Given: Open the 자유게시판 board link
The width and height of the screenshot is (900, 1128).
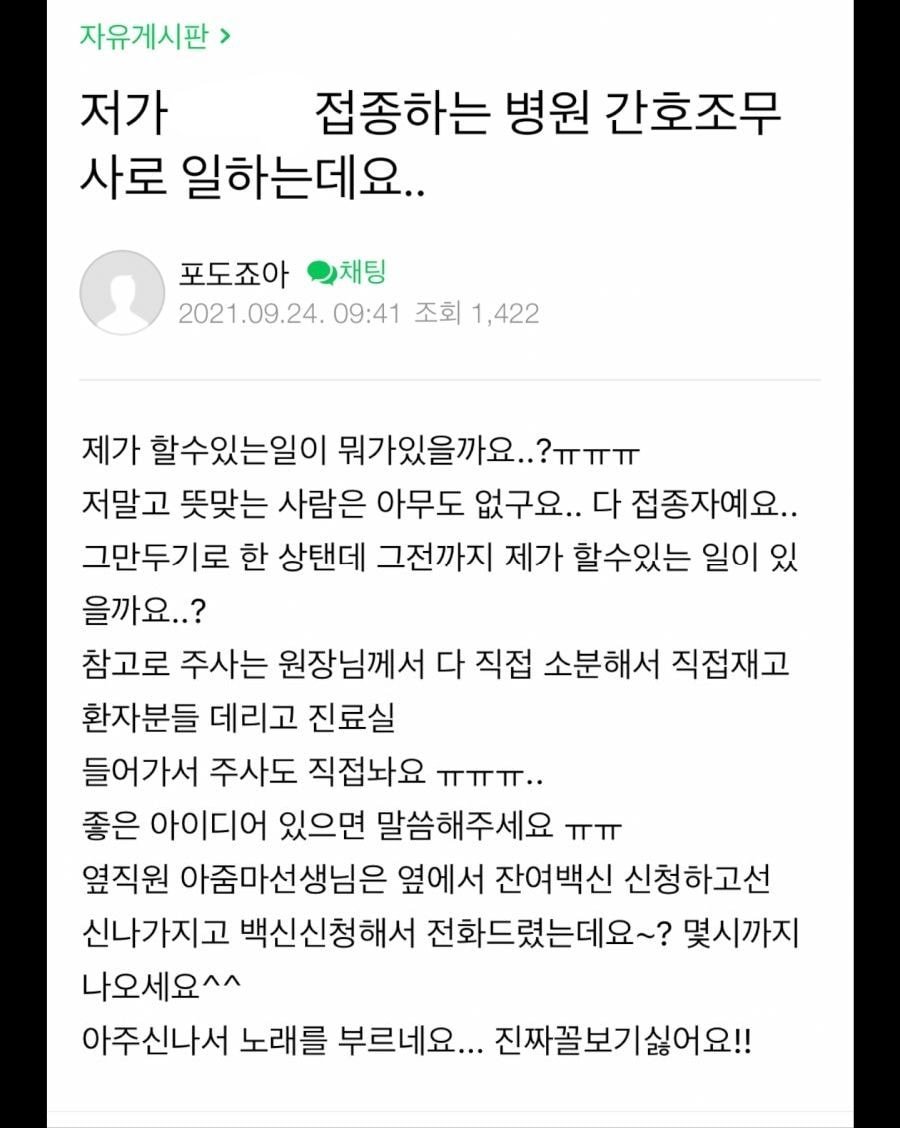Looking at the screenshot, I should pos(155,37).
